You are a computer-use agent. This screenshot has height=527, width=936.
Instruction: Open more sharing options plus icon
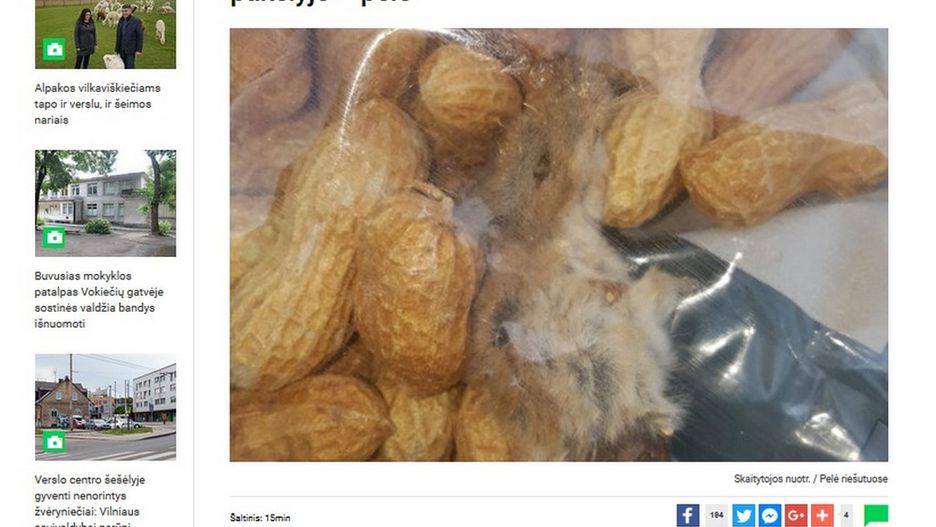click(822, 515)
